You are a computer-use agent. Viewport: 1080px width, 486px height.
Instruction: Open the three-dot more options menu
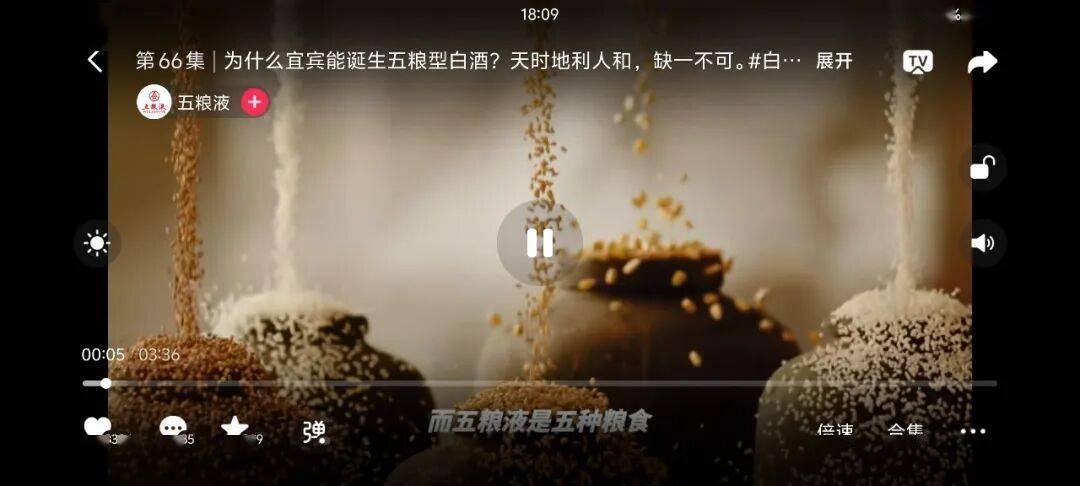972,432
